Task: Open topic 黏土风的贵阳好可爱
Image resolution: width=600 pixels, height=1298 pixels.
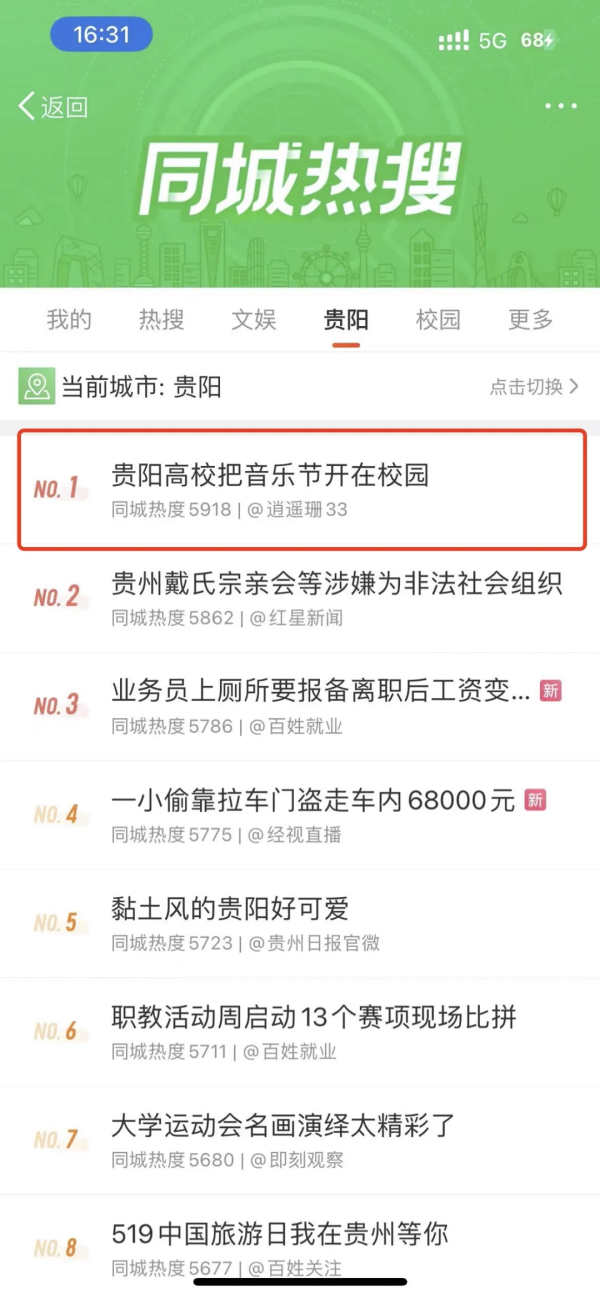Action: point(300,923)
